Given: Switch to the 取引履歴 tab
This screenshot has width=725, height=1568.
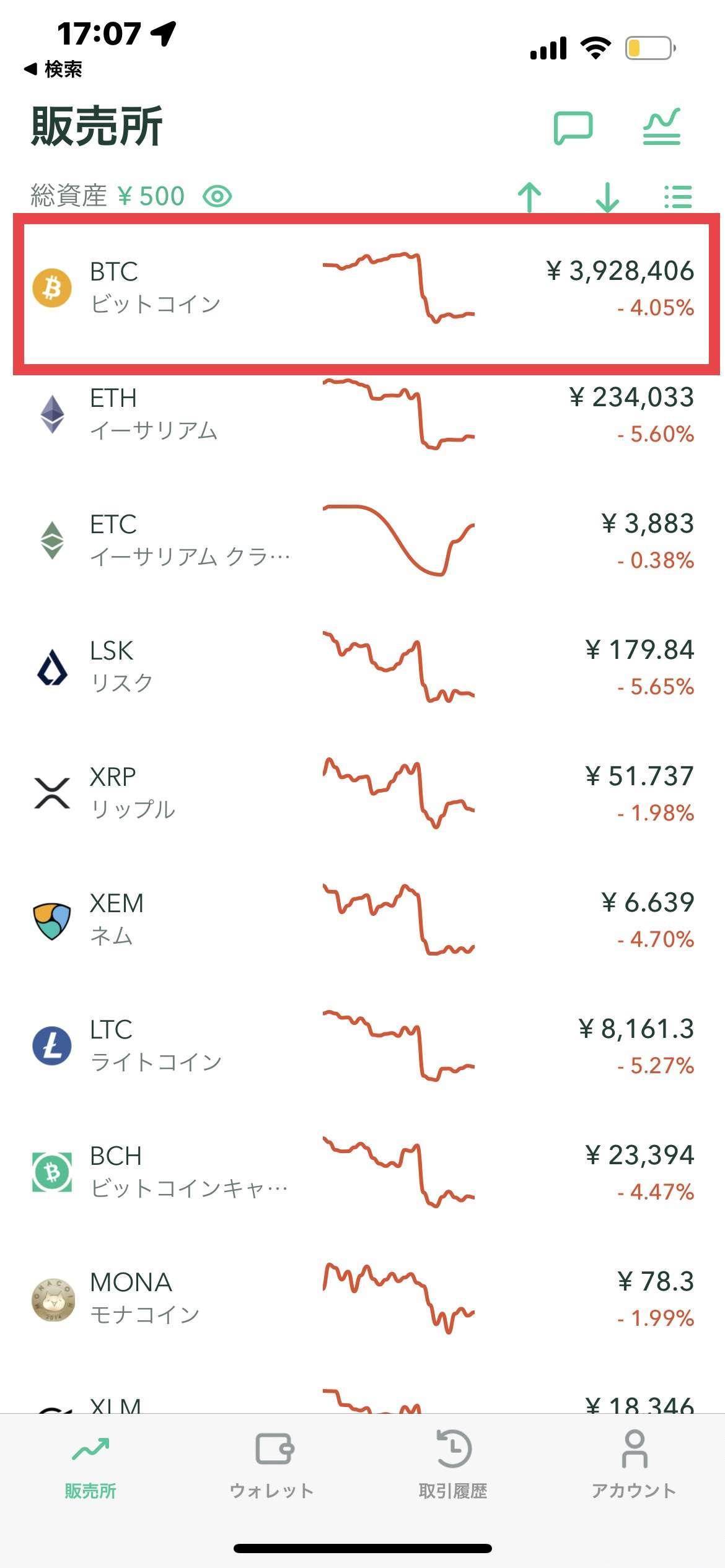Looking at the screenshot, I should (x=453, y=1465).
